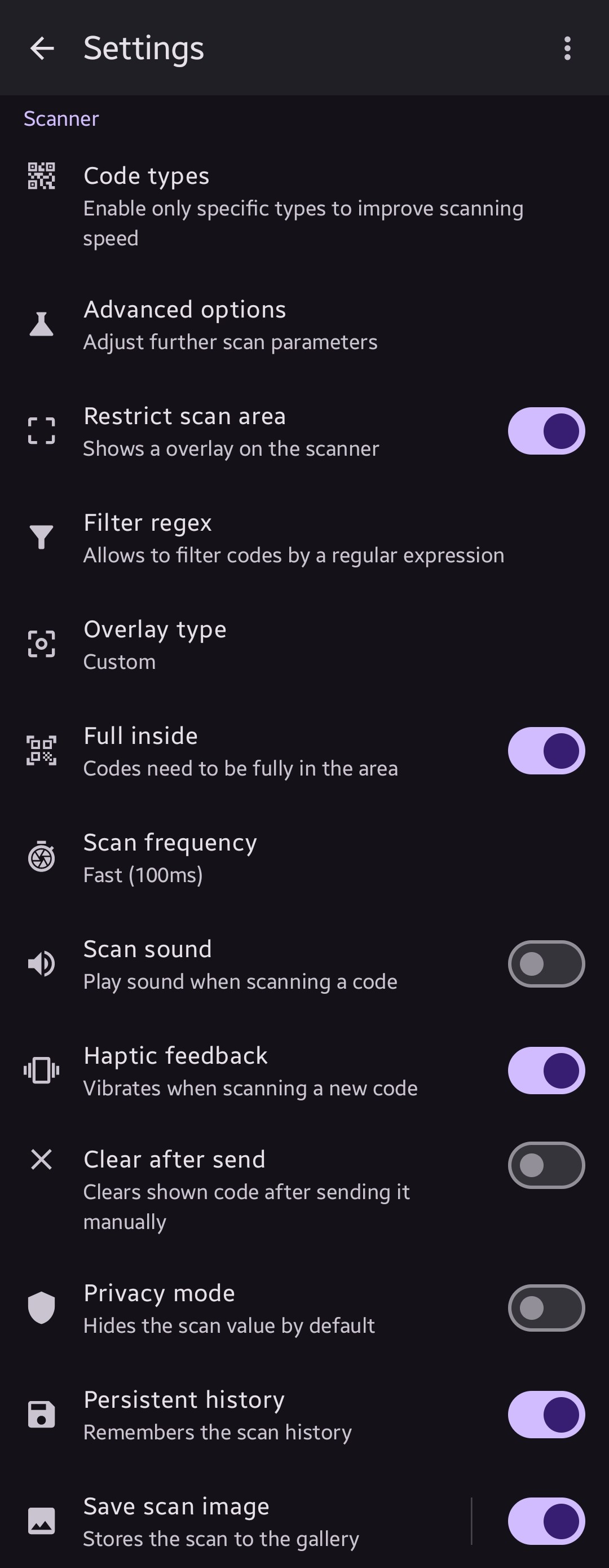Enable Clear after send

(x=546, y=1165)
